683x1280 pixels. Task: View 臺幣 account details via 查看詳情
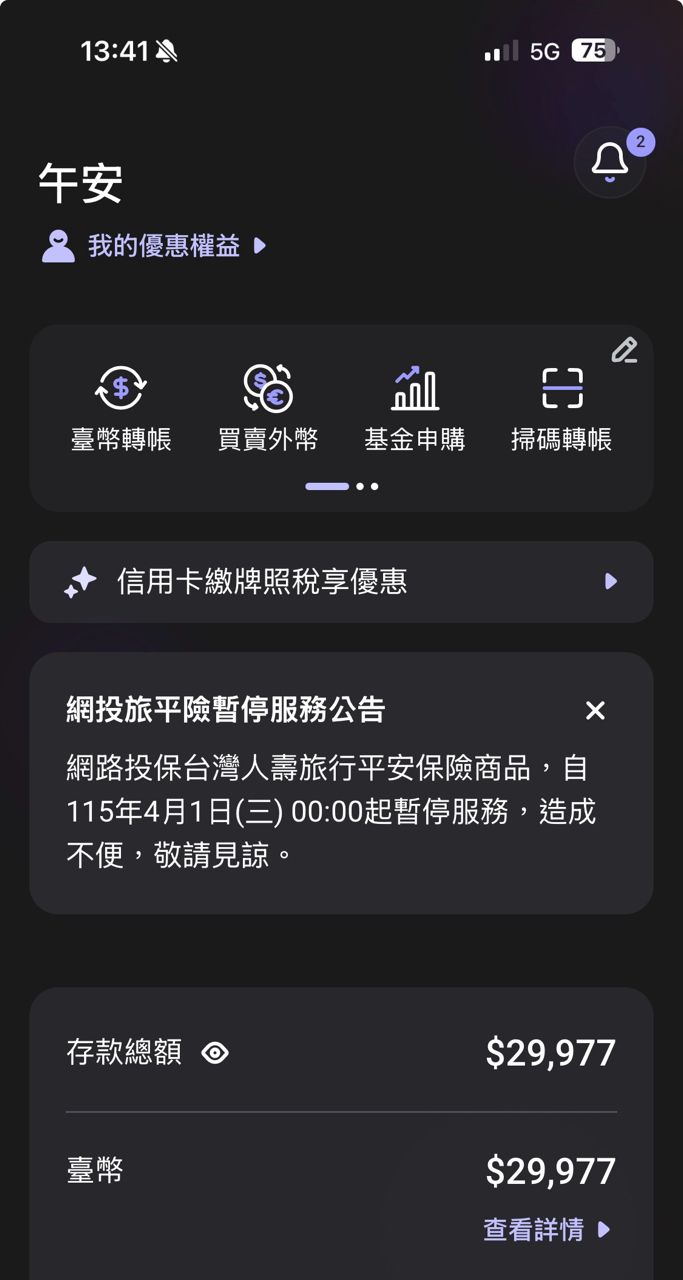tap(546, 1230)
